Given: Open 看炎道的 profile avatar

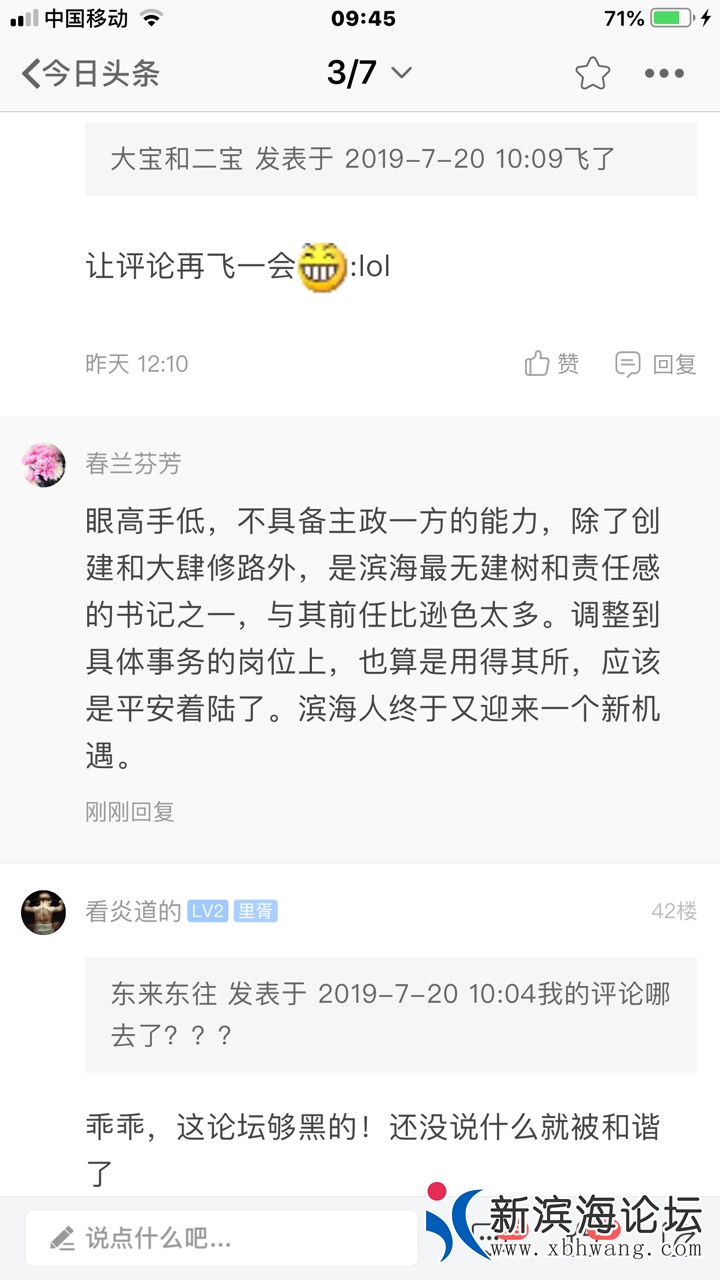Looking at the screenshot, I should click(x=43, y=912).
